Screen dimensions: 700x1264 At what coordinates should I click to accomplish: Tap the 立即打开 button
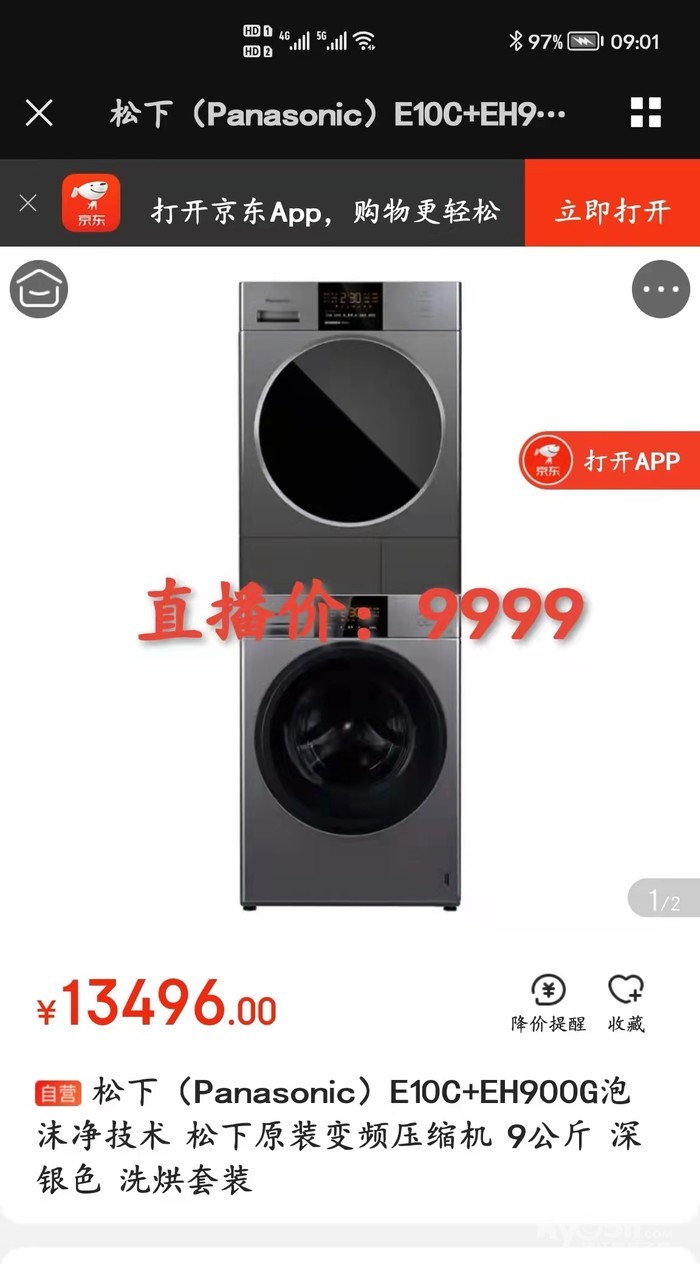[x=612, y=211]
